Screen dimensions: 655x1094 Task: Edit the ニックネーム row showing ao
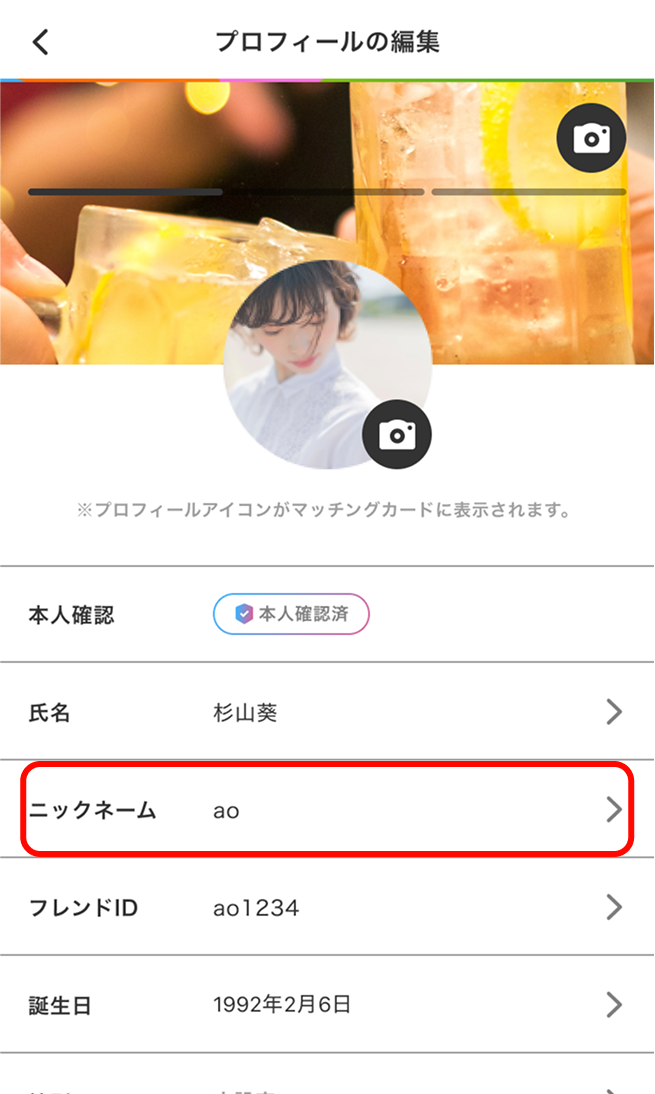[327, 809]
